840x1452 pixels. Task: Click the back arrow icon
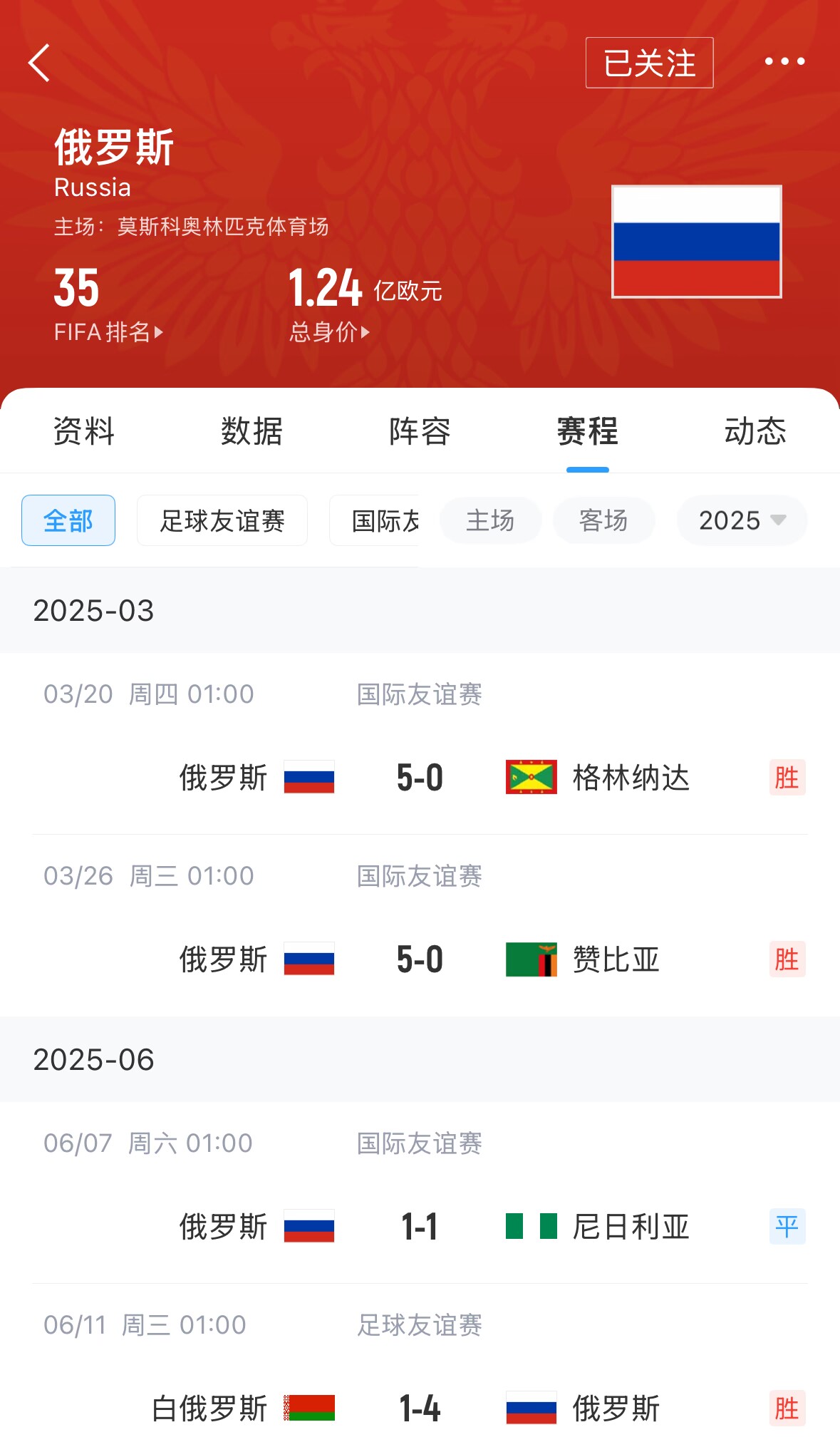pos(39,62)
